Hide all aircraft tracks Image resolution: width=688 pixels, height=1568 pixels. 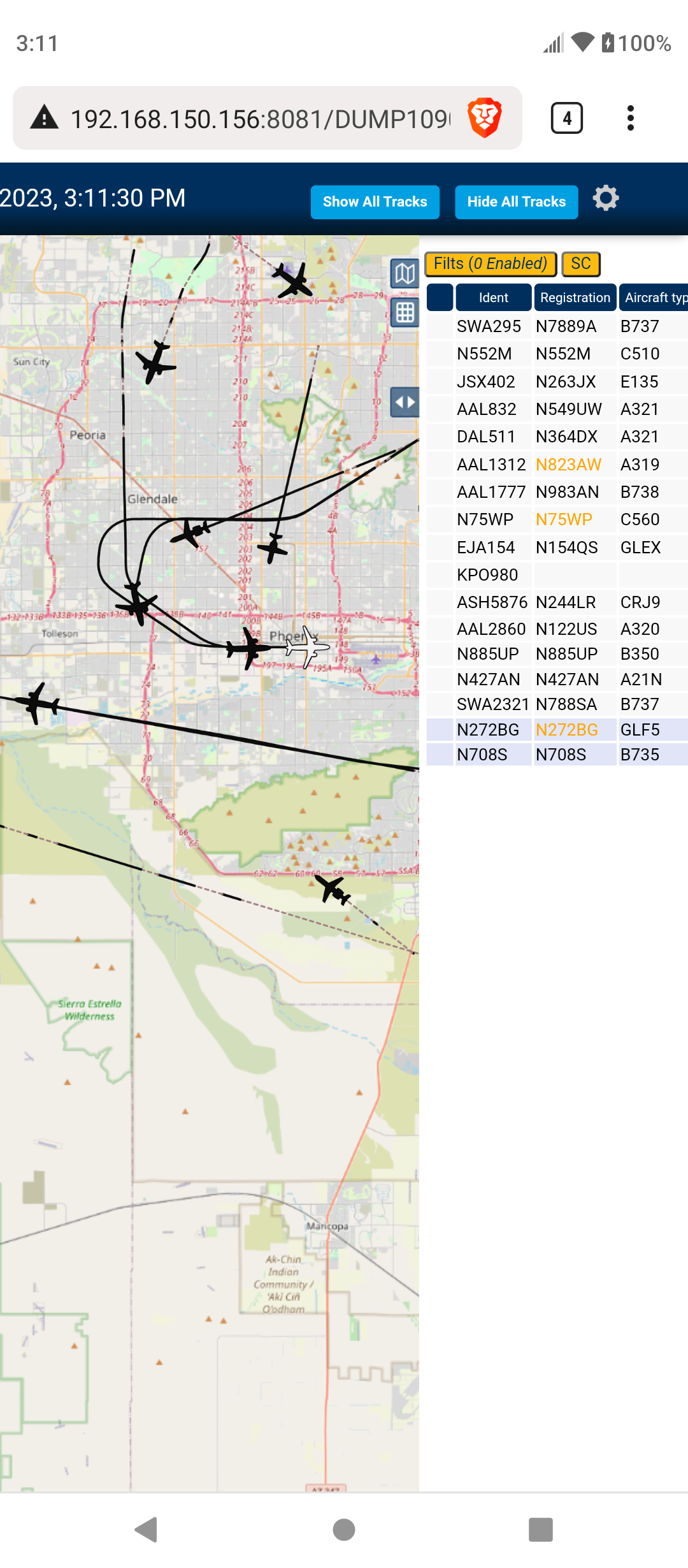(x=516, y=202)
